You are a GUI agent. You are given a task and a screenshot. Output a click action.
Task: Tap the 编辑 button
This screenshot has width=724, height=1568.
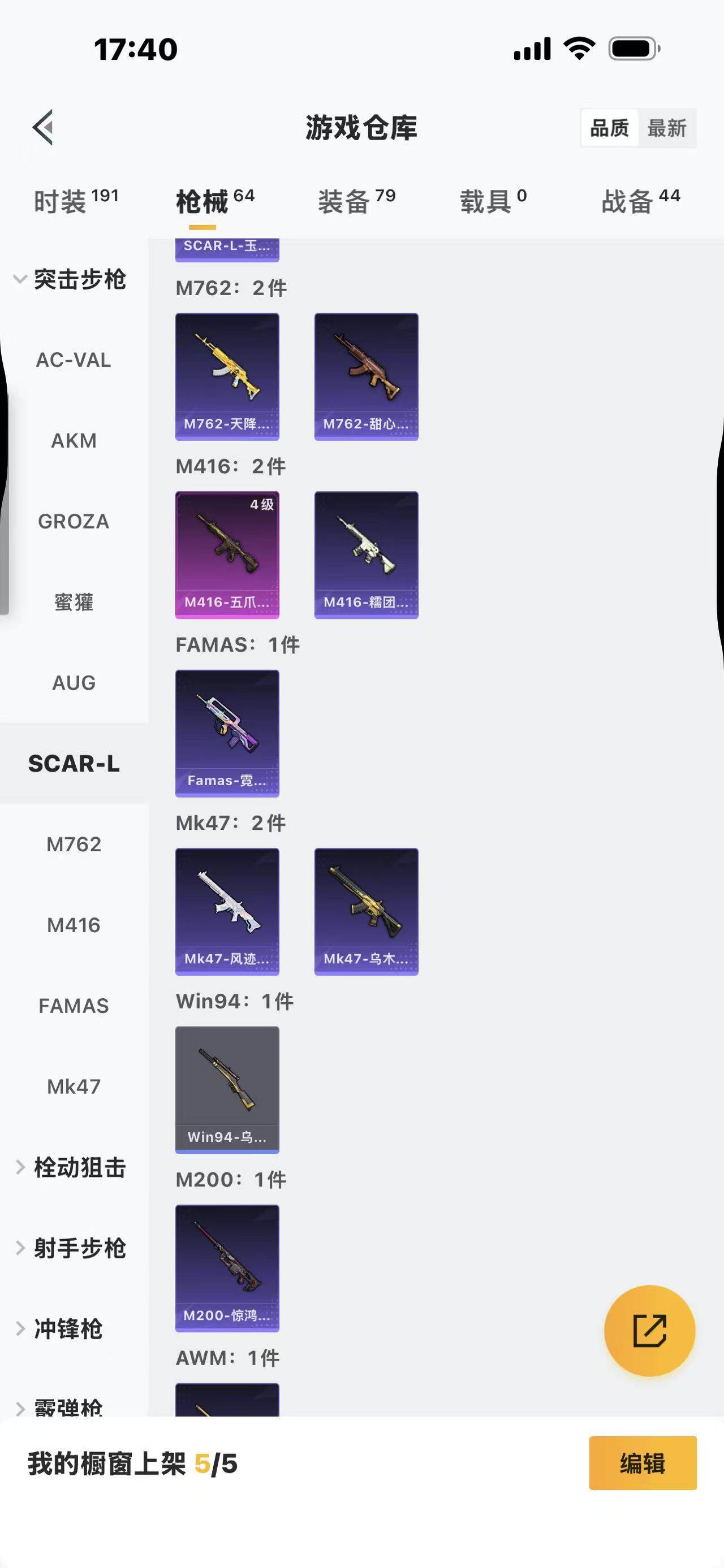tap(643, 1463)
